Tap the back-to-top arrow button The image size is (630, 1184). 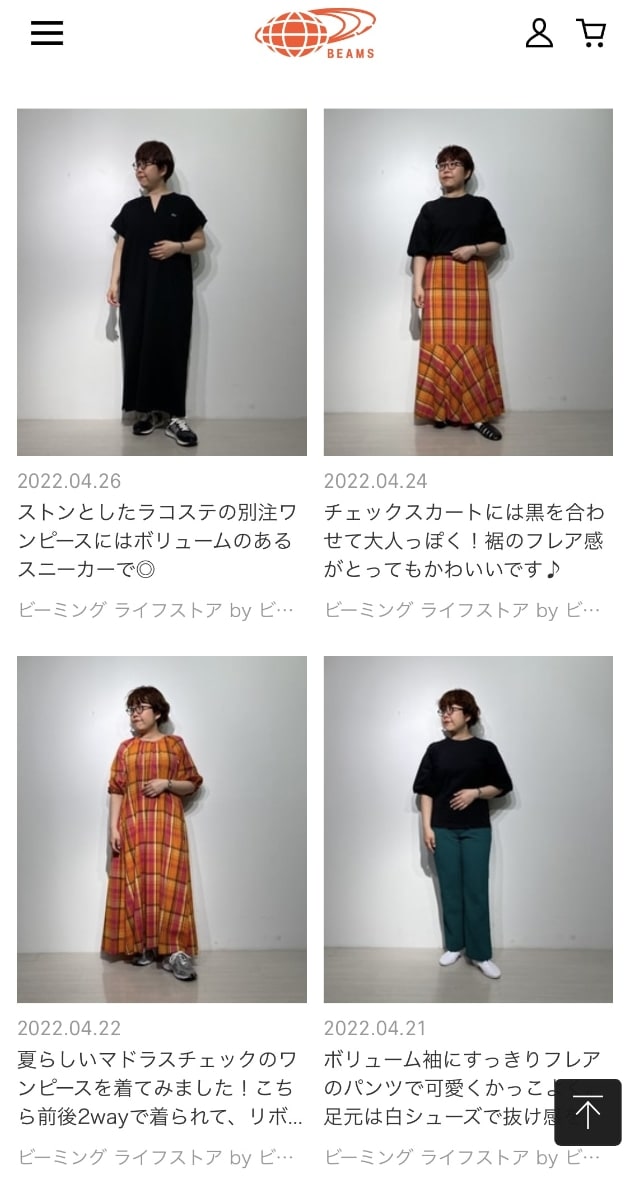click(588, 1112)
